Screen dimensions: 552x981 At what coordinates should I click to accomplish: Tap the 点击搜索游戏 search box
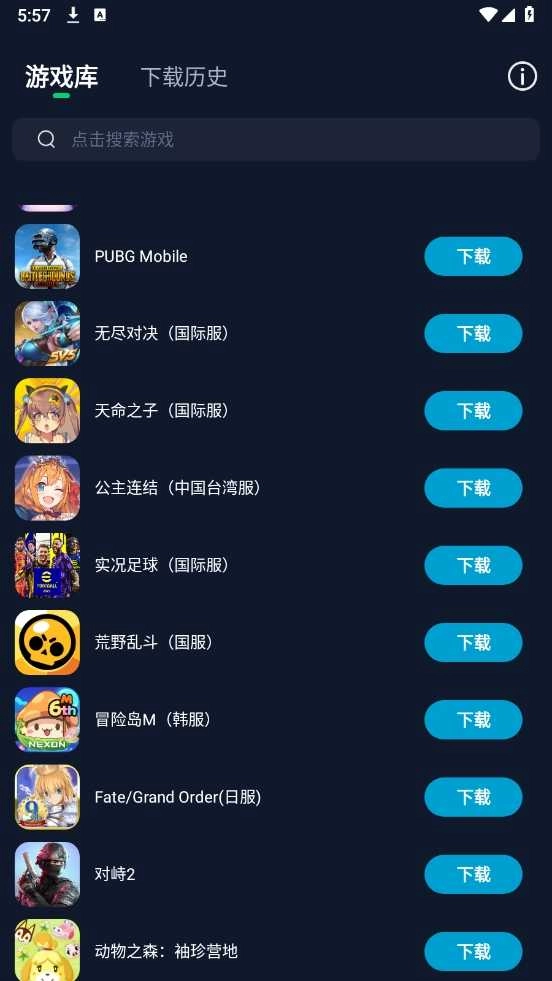[276, 139]
